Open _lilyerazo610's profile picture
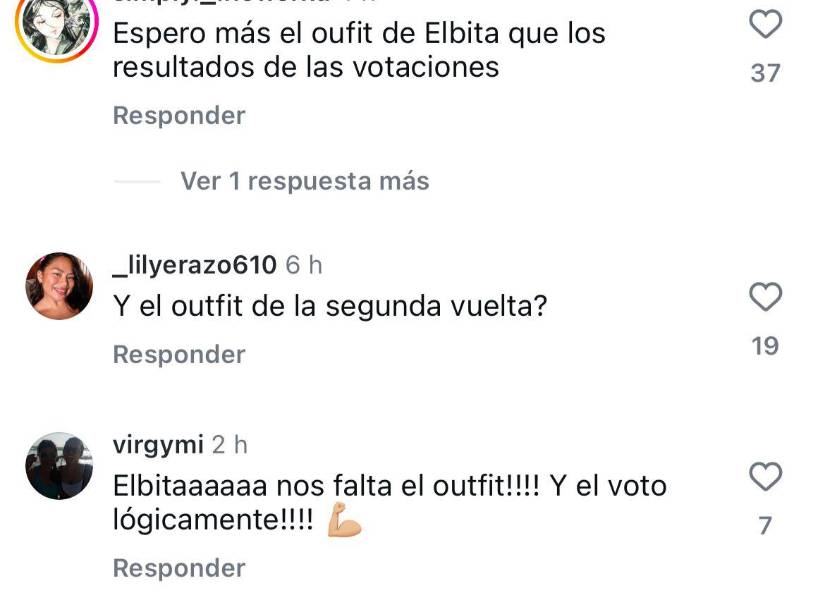The height and width of the screenshot is (600, 825). point(59,286)
